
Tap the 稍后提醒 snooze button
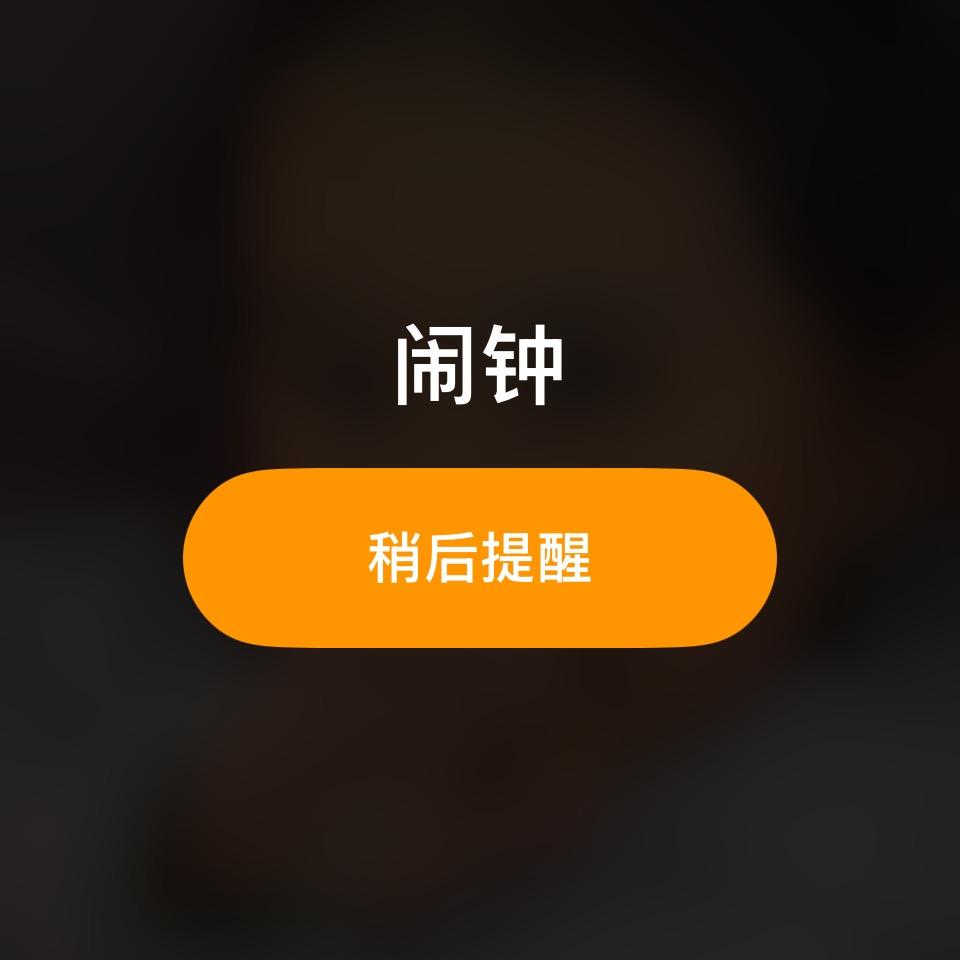[480, 558]
